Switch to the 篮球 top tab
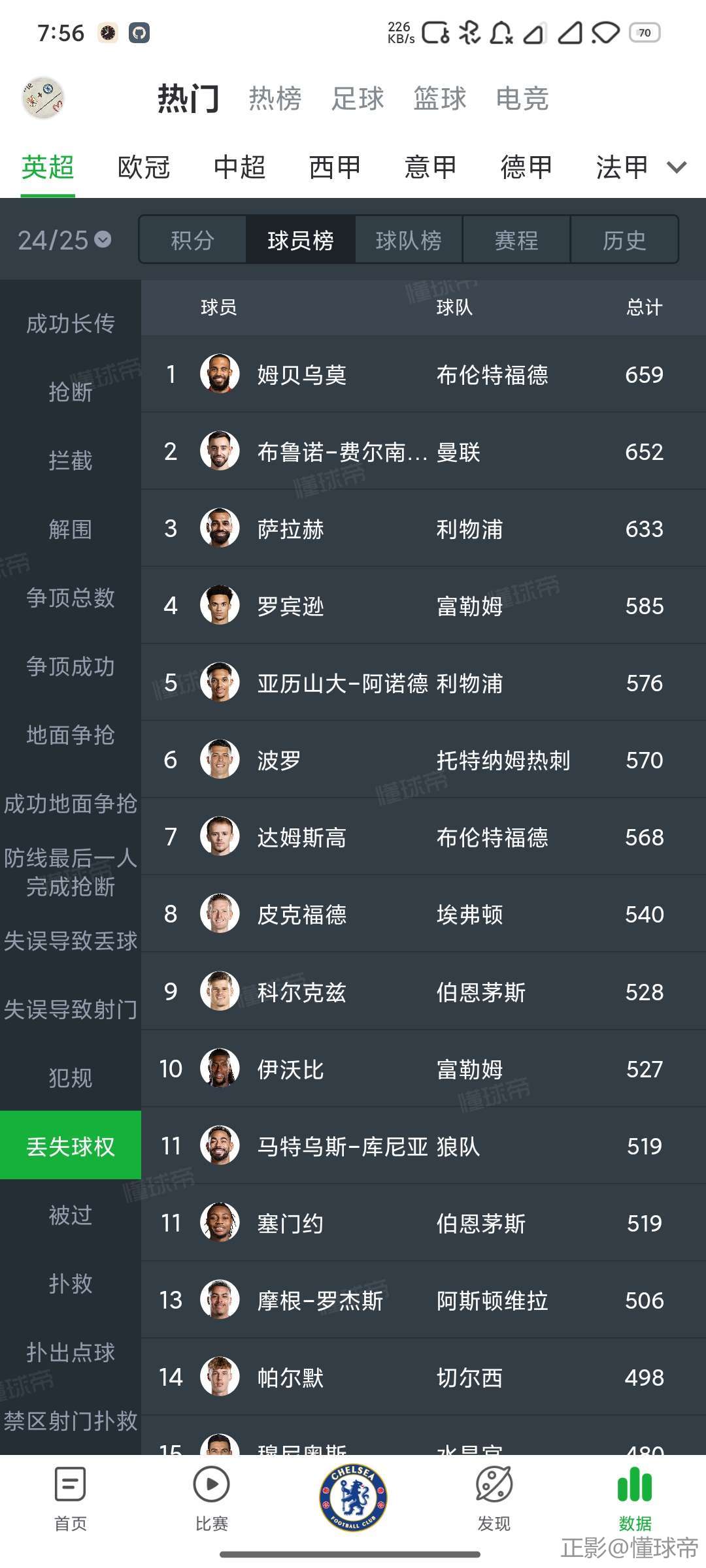 click(x=440, y=99)
